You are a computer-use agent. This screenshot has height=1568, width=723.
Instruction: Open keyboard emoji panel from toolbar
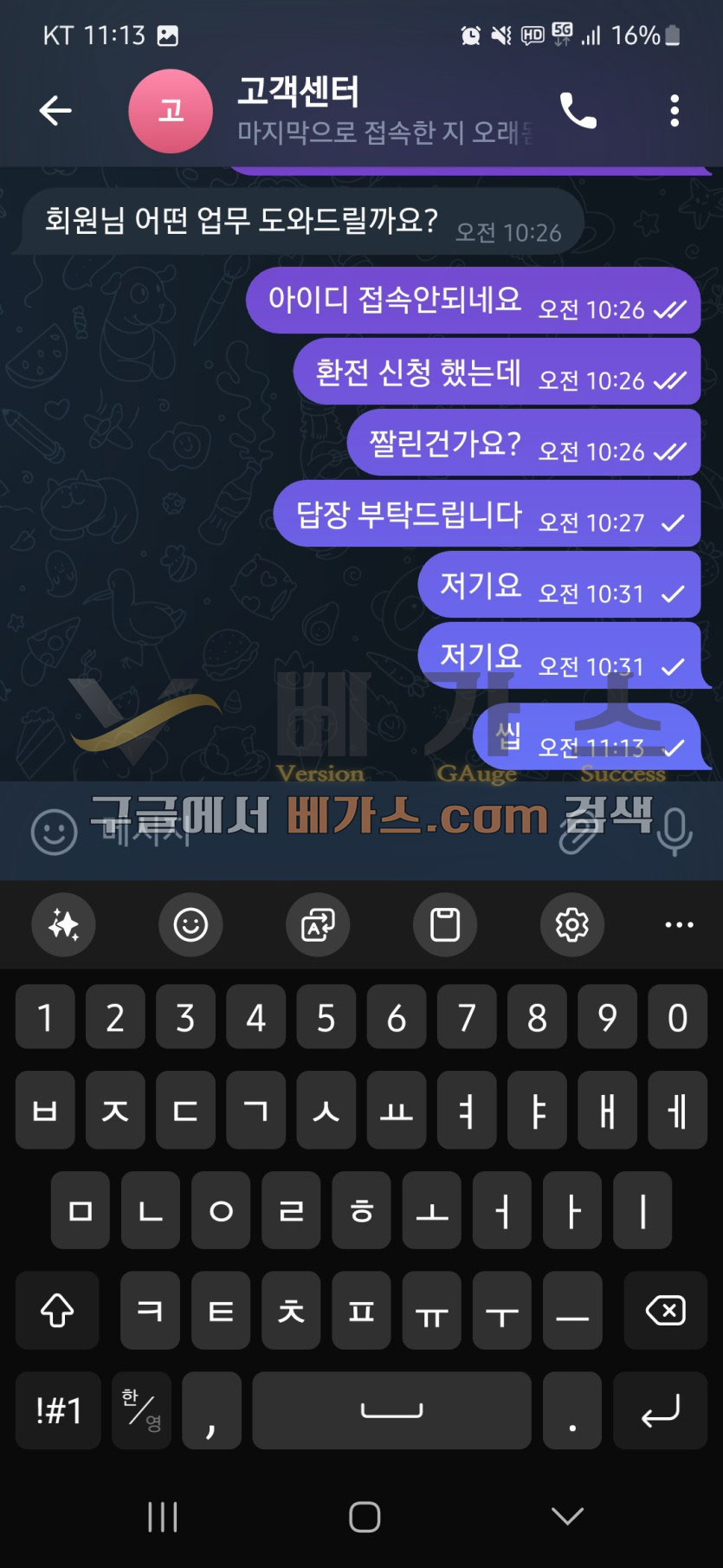(190, 925)
